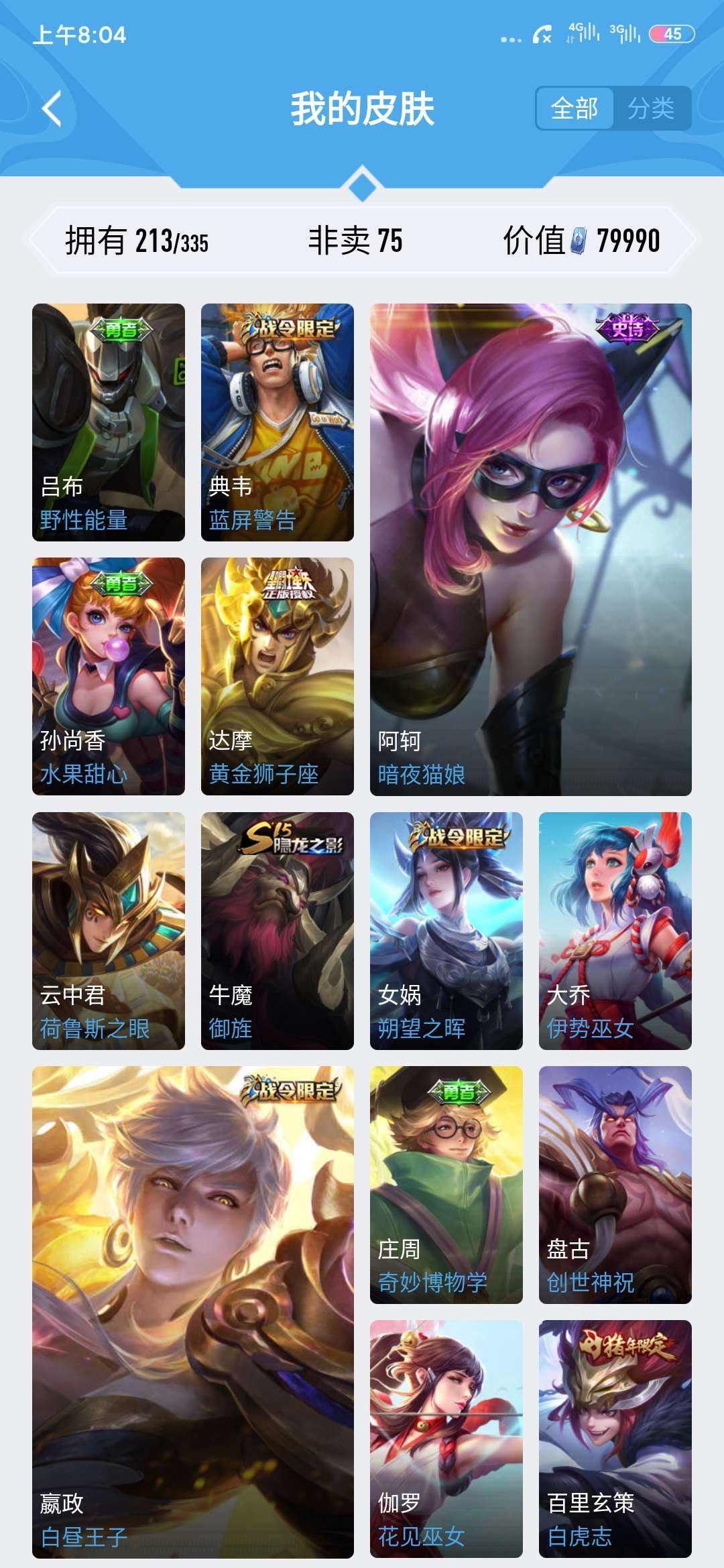Open 女娲 朔望之晖 skin card
Screen dimensions: 724x1568
coord(446,931)
